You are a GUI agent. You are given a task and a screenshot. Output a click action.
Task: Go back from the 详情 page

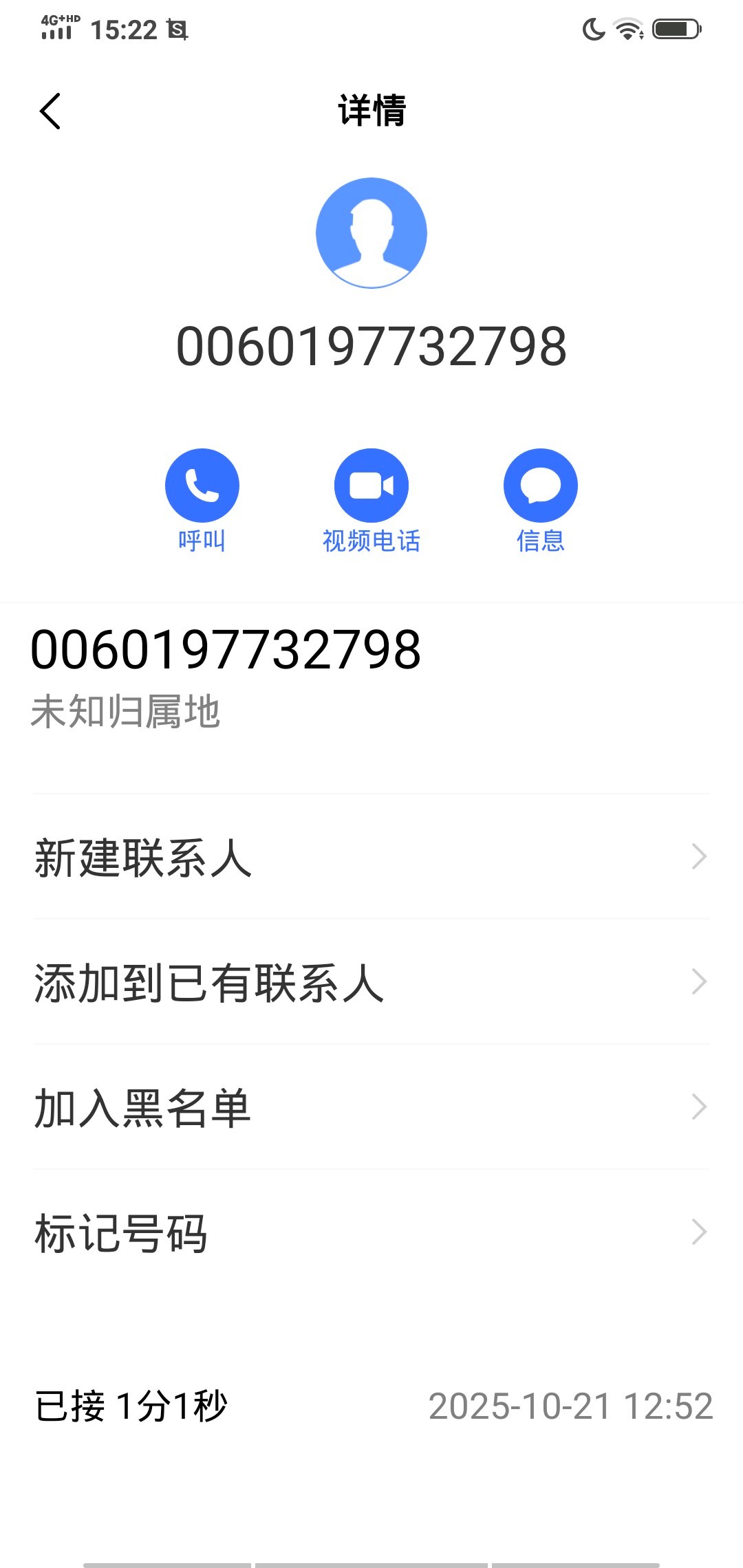pos(50,111)
